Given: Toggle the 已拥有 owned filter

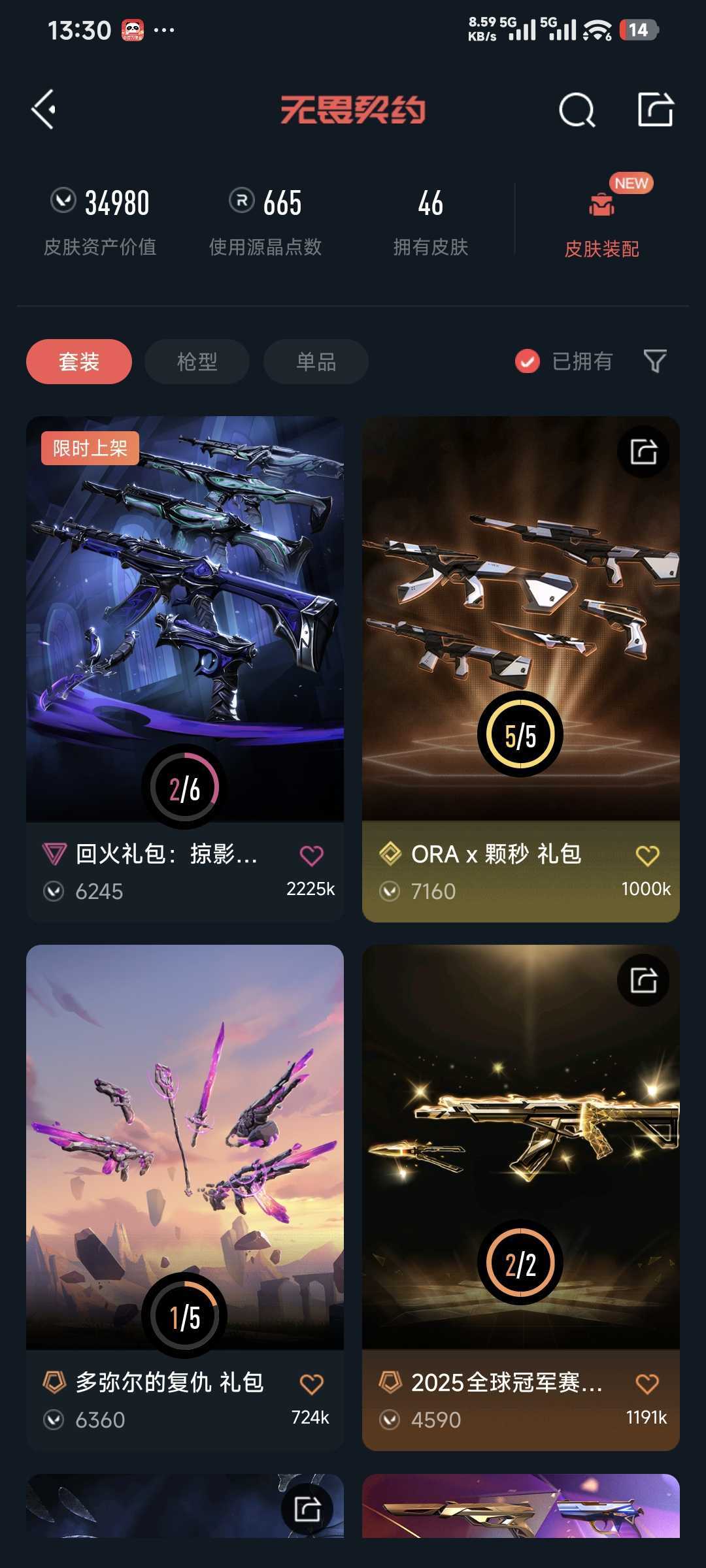Looking at the screenshot, I should tap(527, 361).
